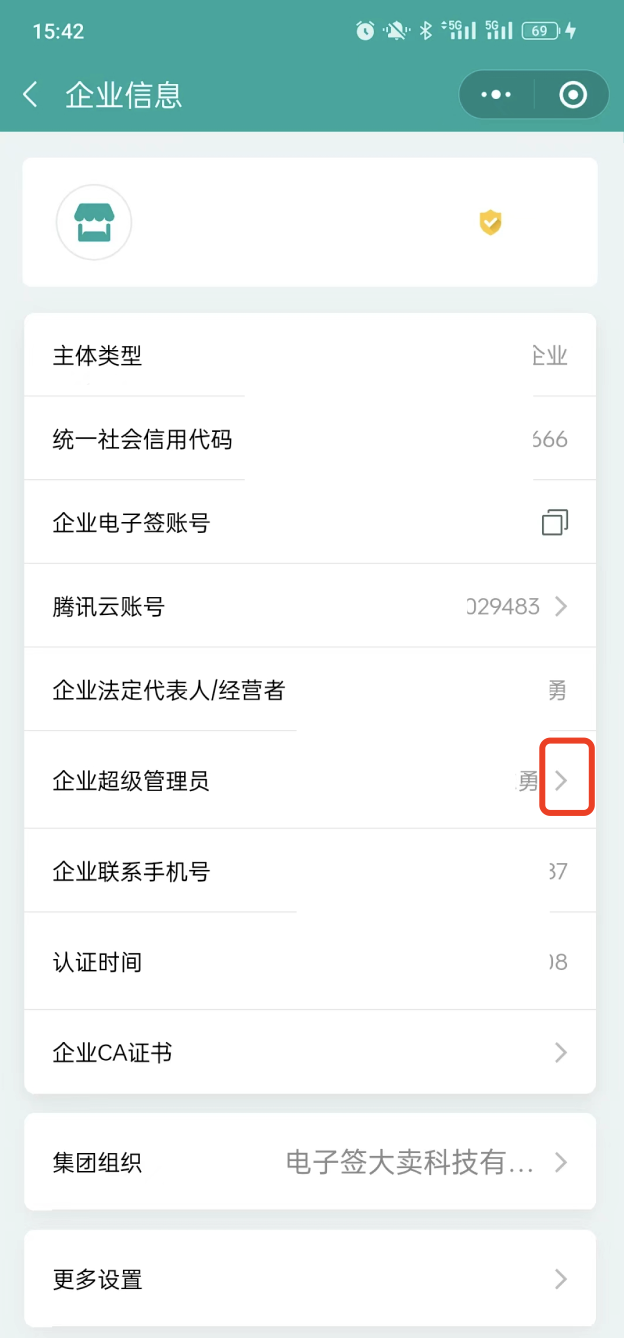Open 更多设置
Viewport: 624px width, 1338px height.
pyautogui.click(x=310, y=1279)
